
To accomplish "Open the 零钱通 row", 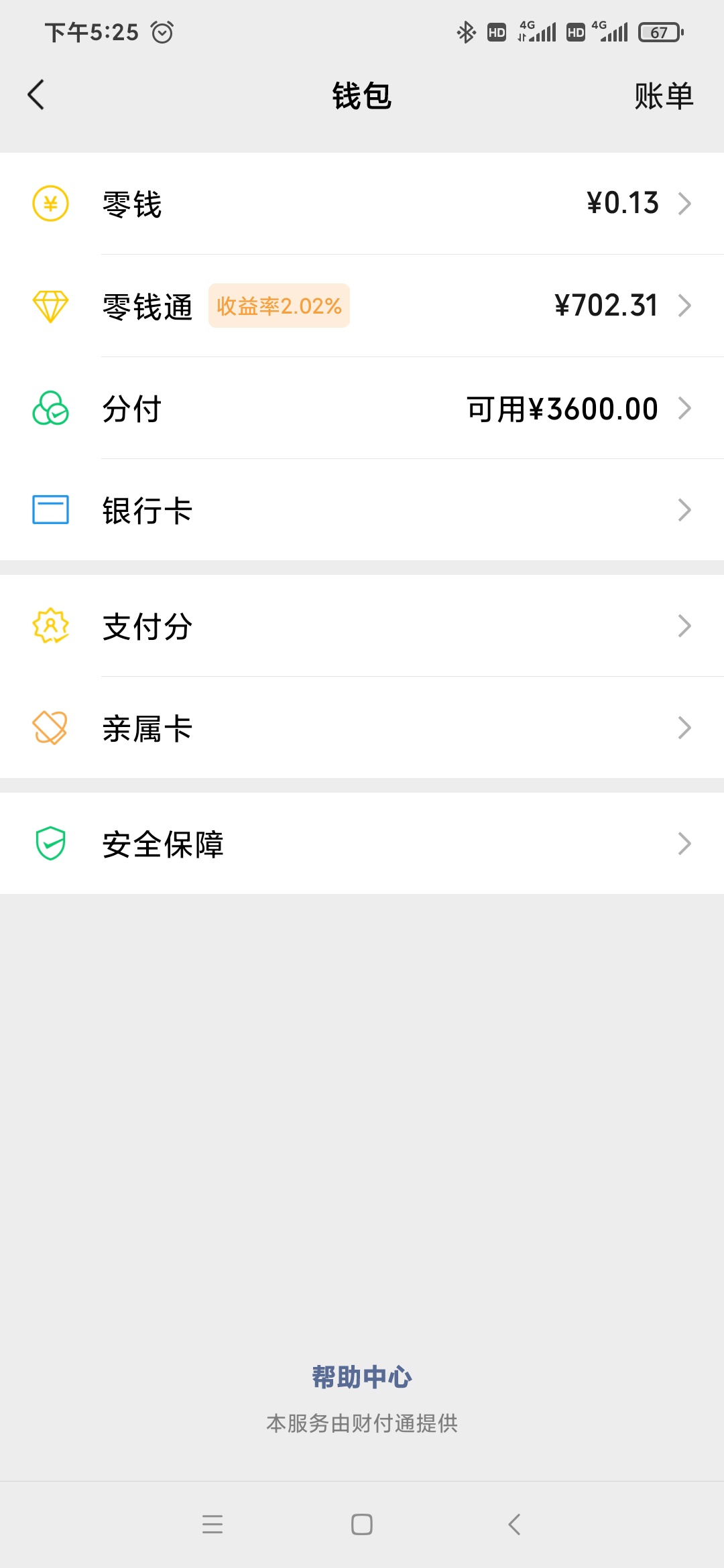I will coord(362,306).
